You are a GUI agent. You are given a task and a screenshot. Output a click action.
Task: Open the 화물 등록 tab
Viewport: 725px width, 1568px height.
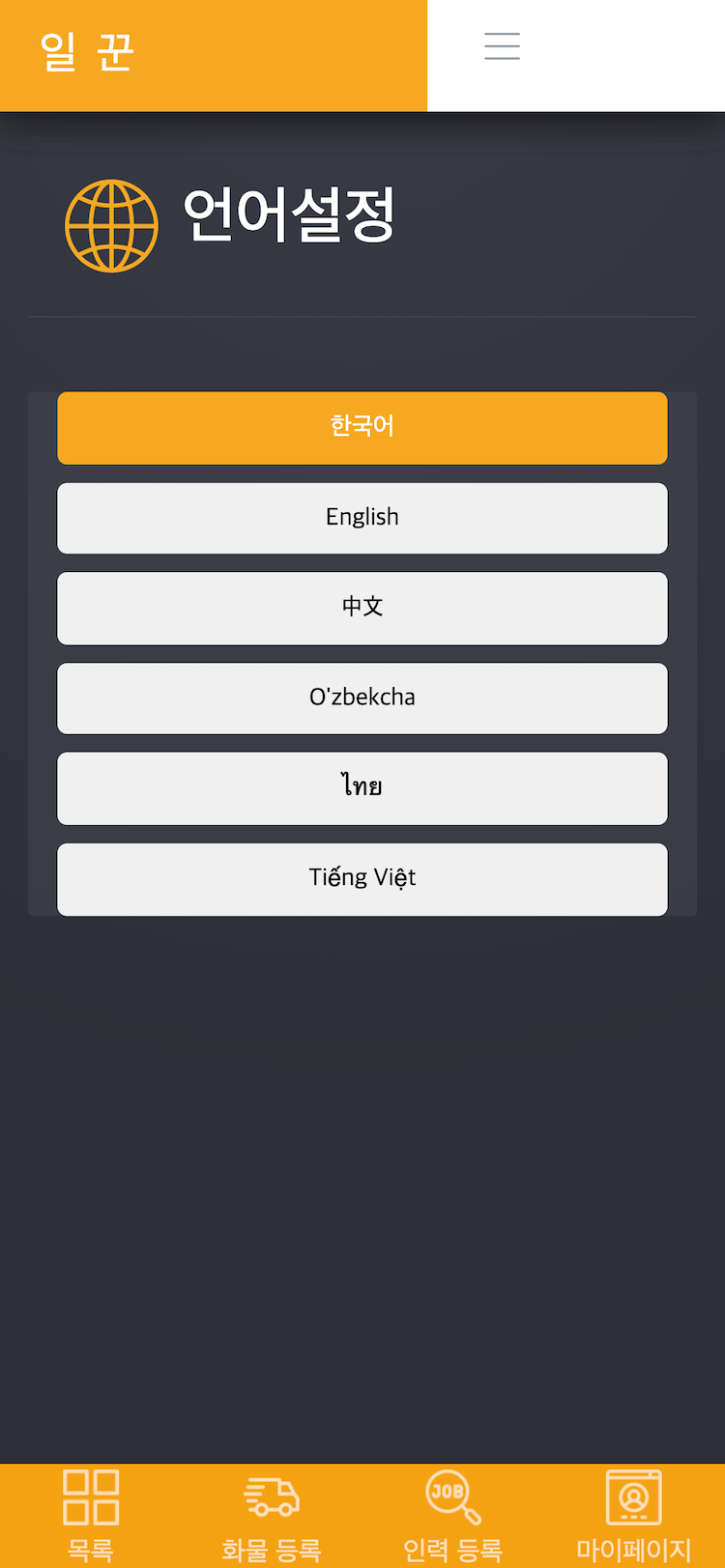(x=272, y=1515)
